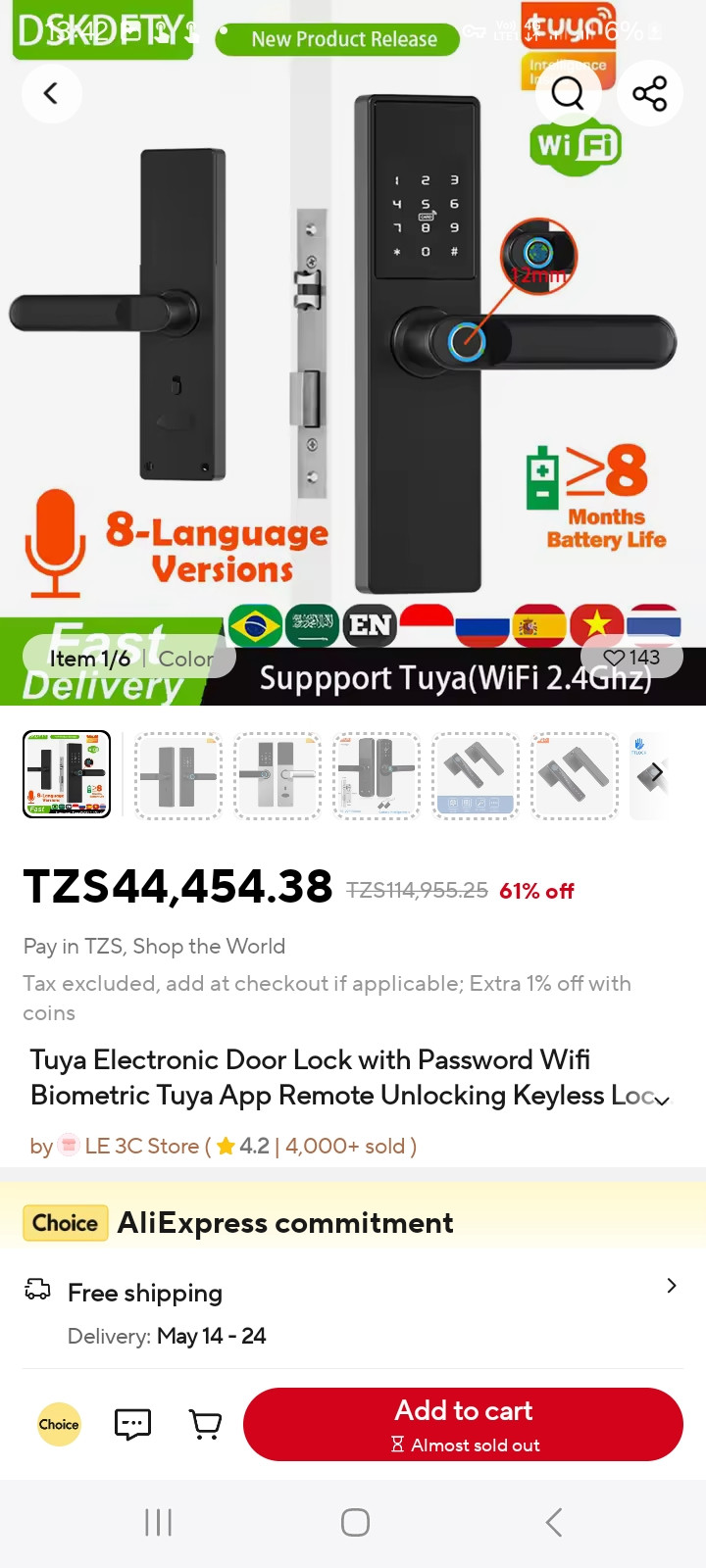Choose the sixth color variant thumbnail
This screenshot has width=706, height=1568.
pos(575,774)
